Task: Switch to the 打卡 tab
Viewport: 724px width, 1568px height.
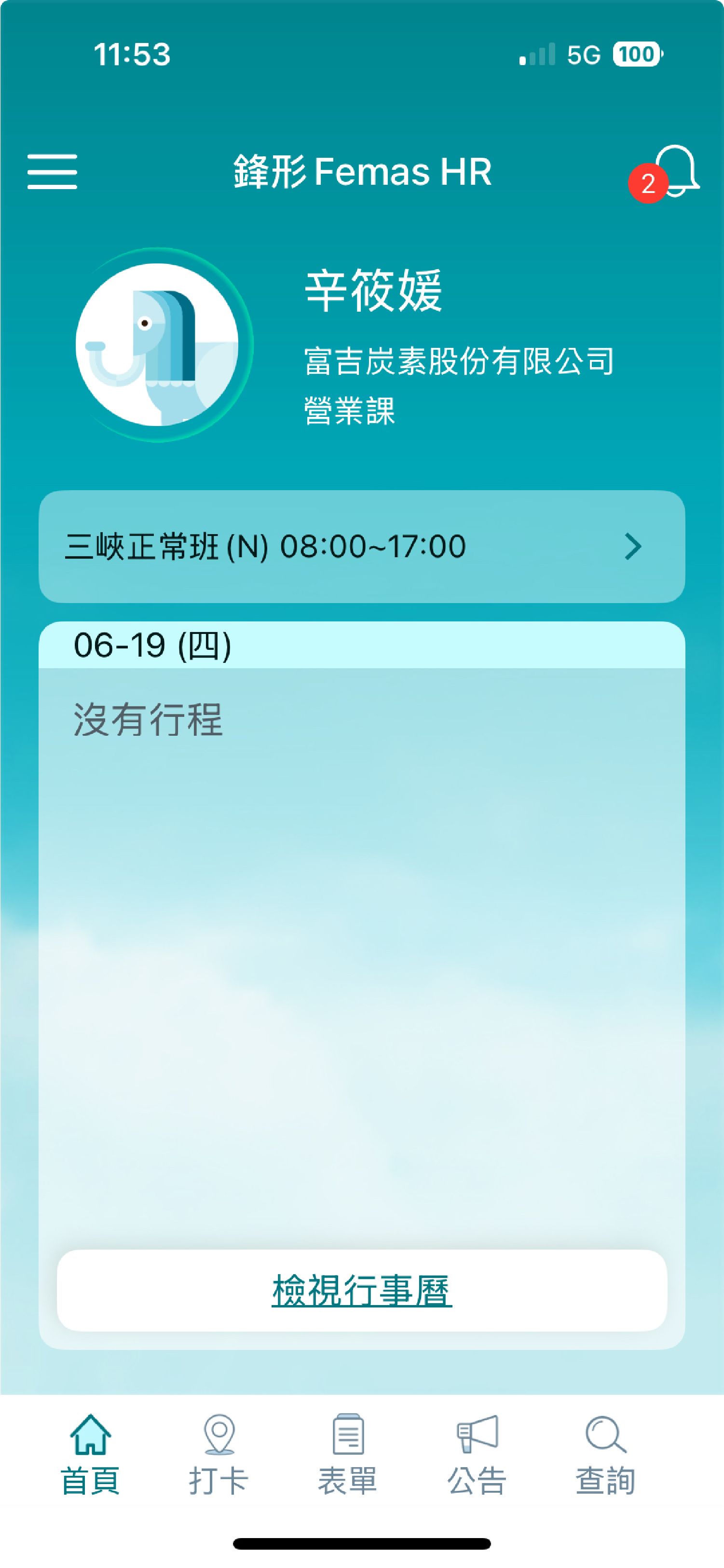Action: click(x=219, y=1455)
